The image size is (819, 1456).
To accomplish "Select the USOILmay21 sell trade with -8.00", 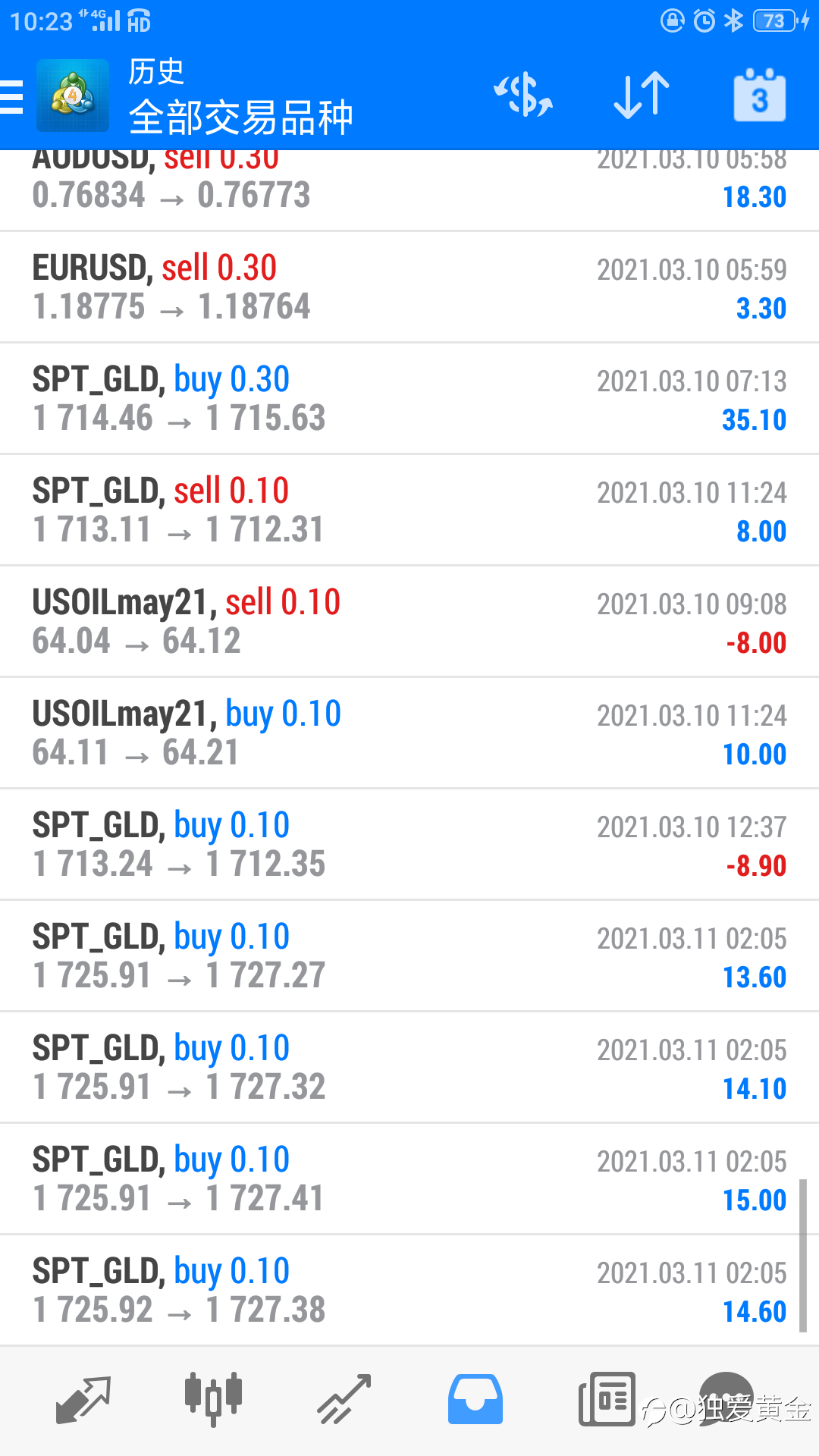I will (x=409, y=622).
